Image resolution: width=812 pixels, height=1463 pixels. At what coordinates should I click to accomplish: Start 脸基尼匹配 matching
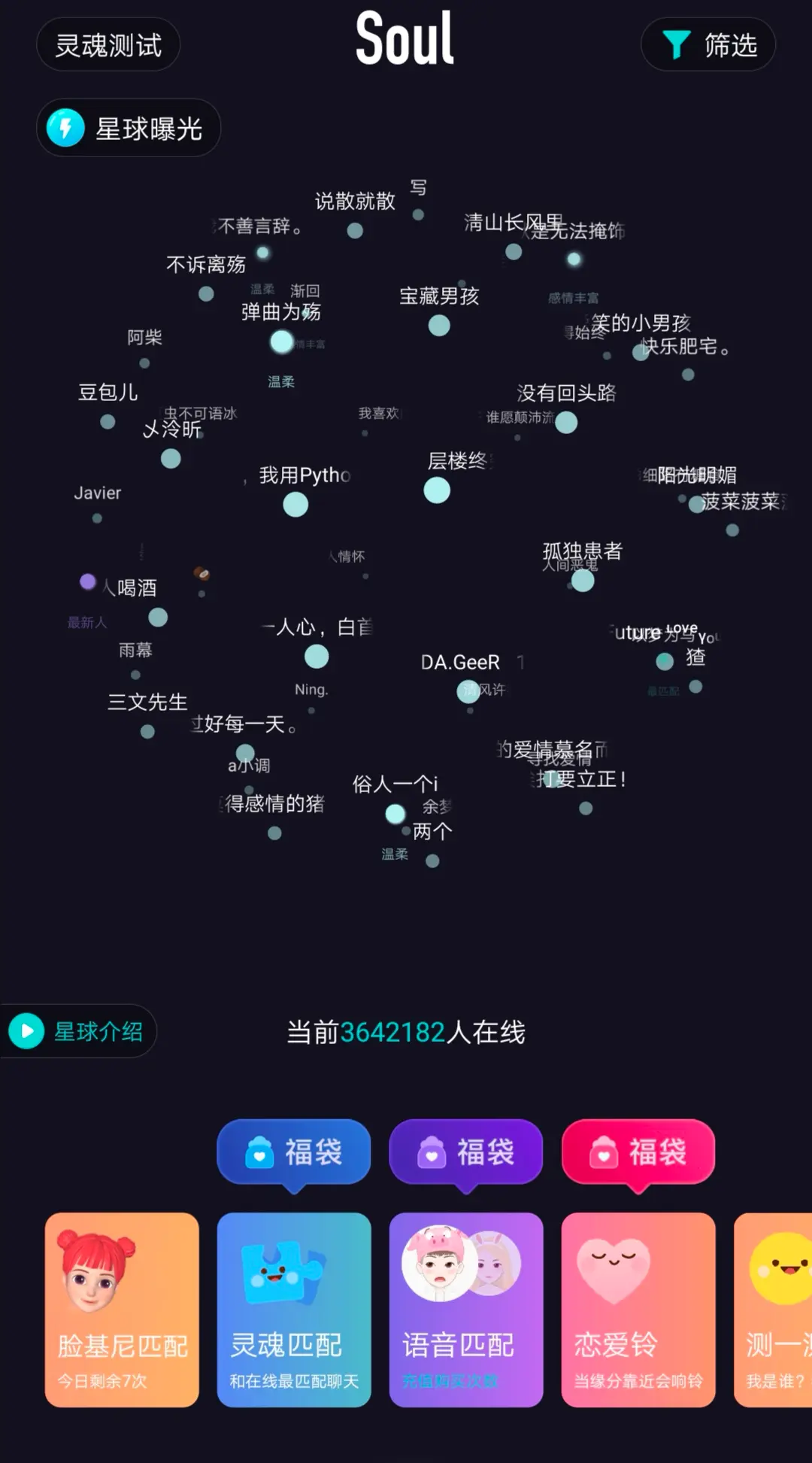pos(122,1310)
